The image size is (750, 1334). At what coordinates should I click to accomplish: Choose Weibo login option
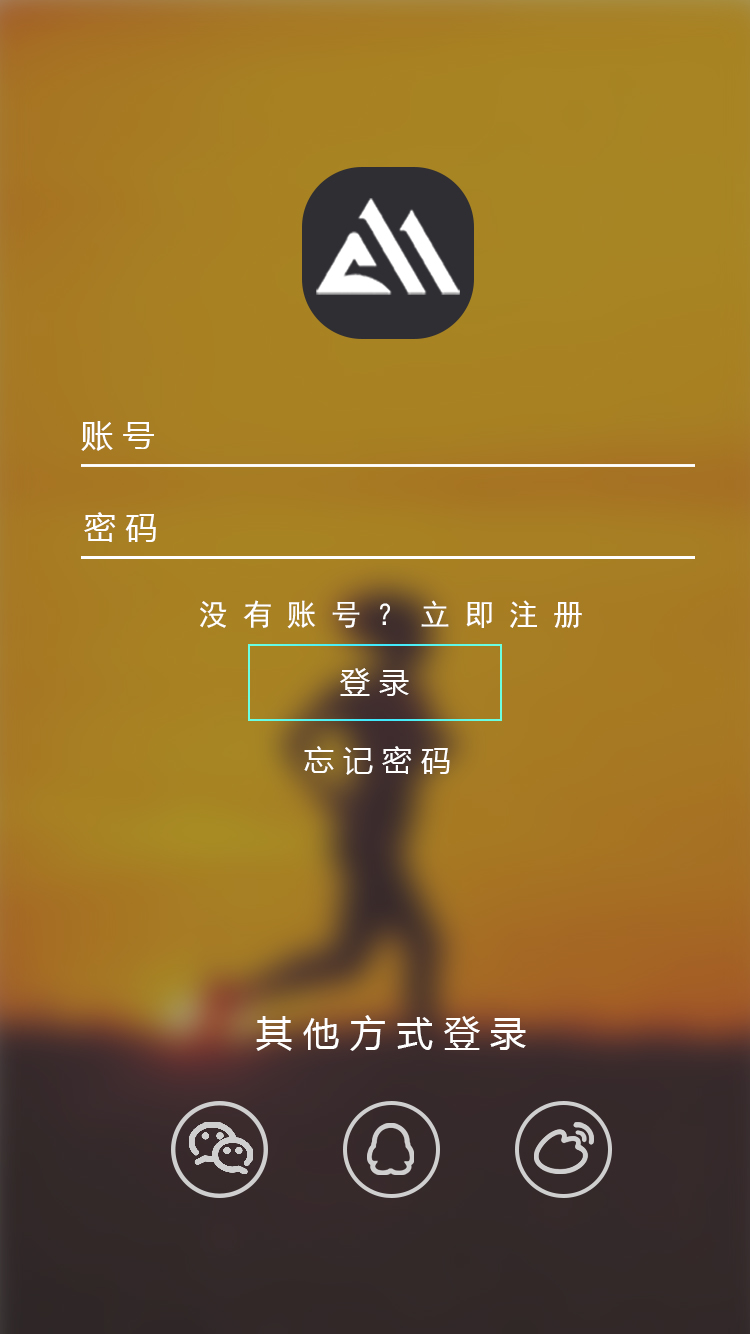point(563,1149)
